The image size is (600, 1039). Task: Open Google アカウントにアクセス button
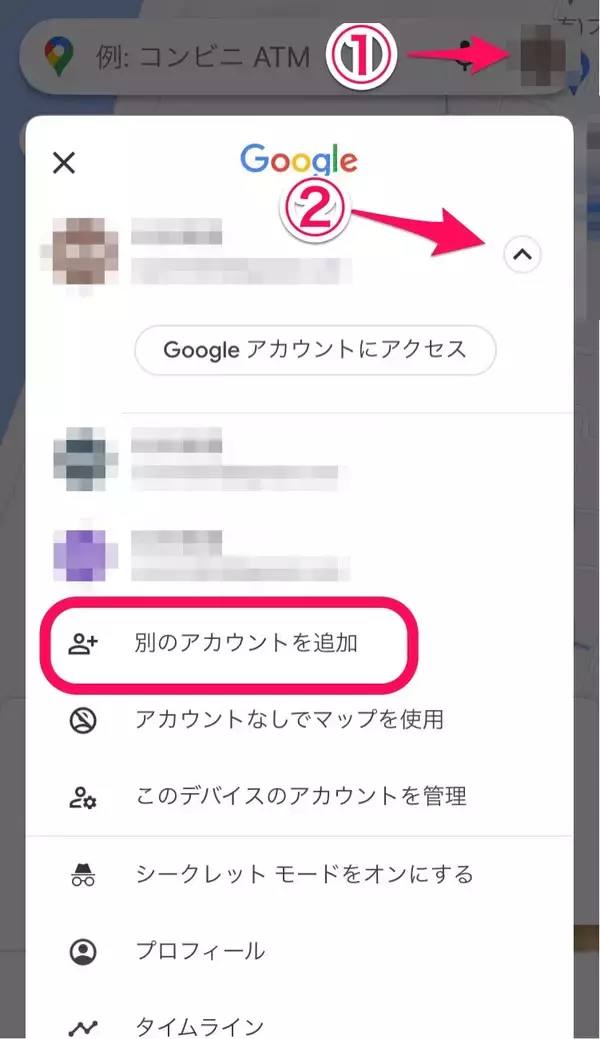tap(315, 350)
